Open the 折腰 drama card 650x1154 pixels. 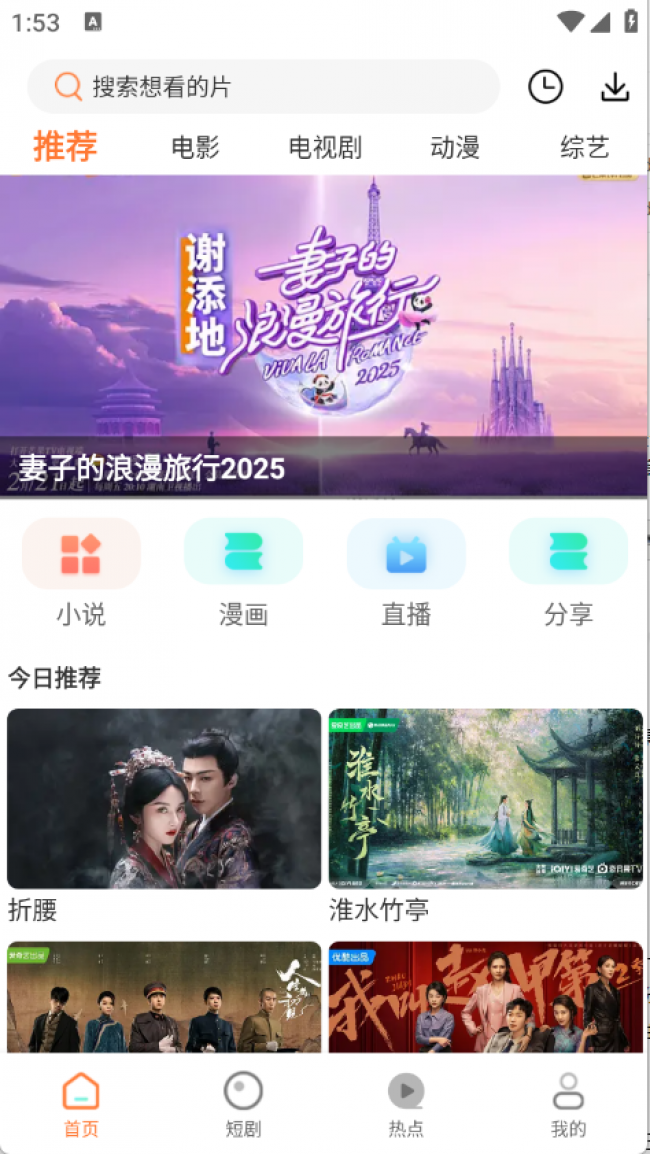[164, 815]
